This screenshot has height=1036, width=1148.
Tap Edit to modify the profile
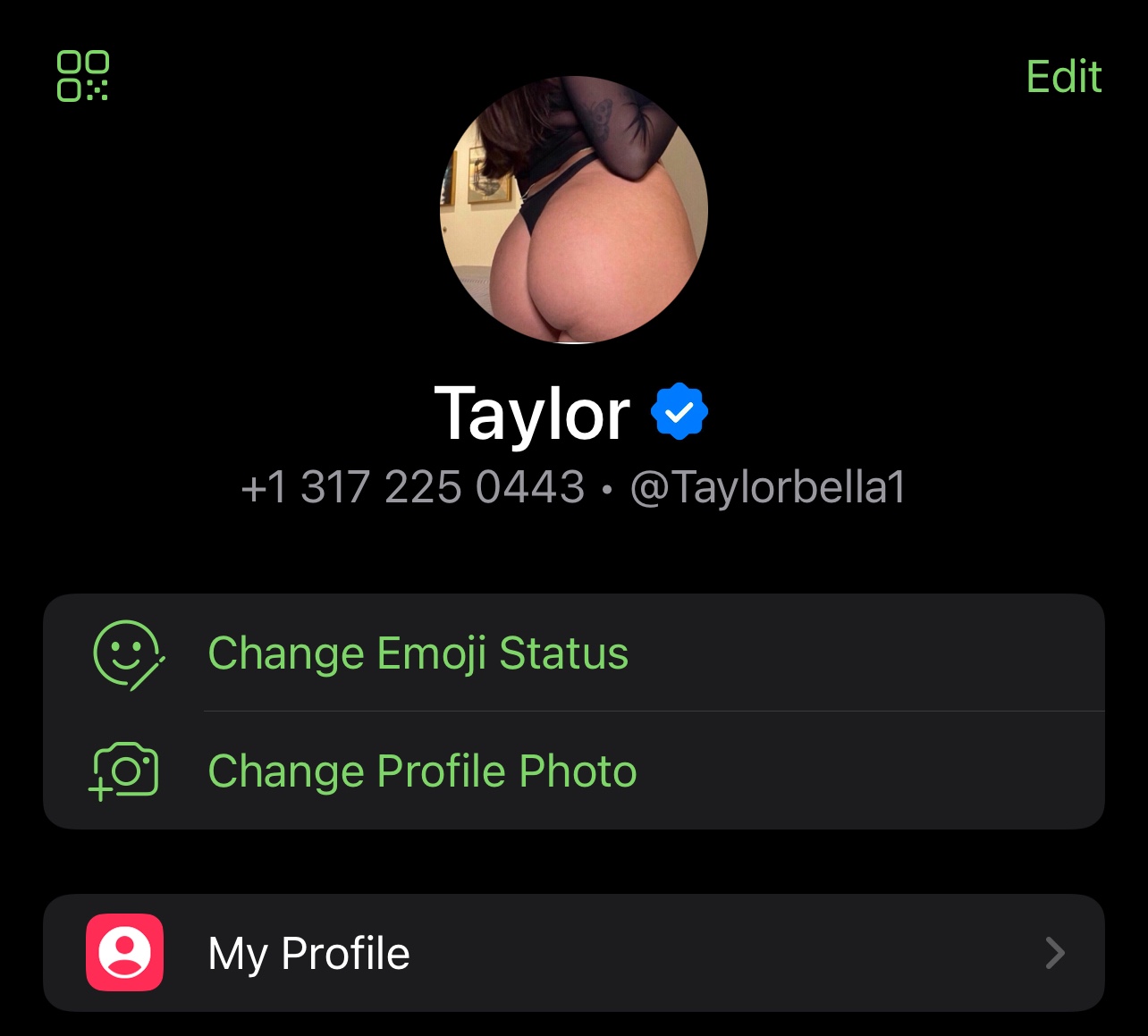(x=1063, y=77)
